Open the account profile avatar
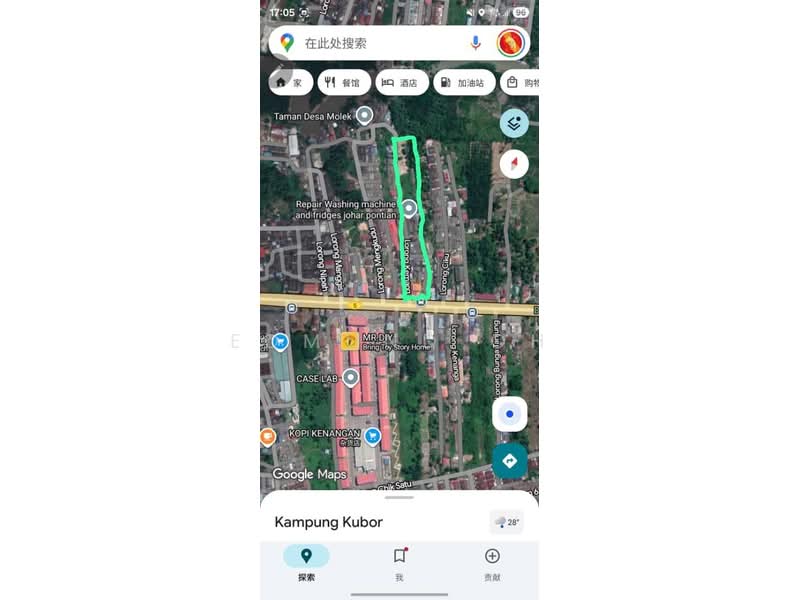Viewport: 800px width, 600px height. (x=511, y=43)
